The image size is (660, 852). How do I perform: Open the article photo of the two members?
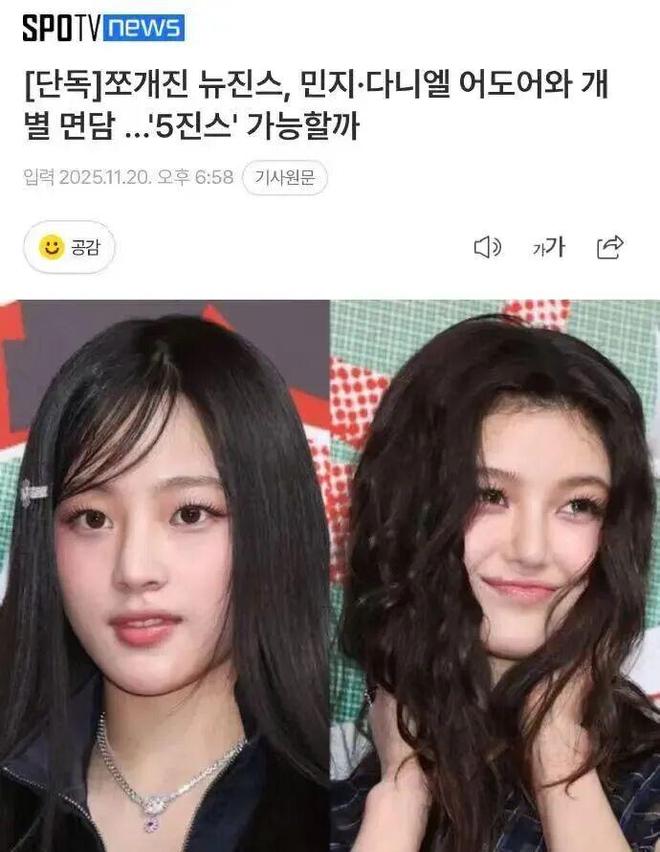pyautogui.click(x=330, y=575)
